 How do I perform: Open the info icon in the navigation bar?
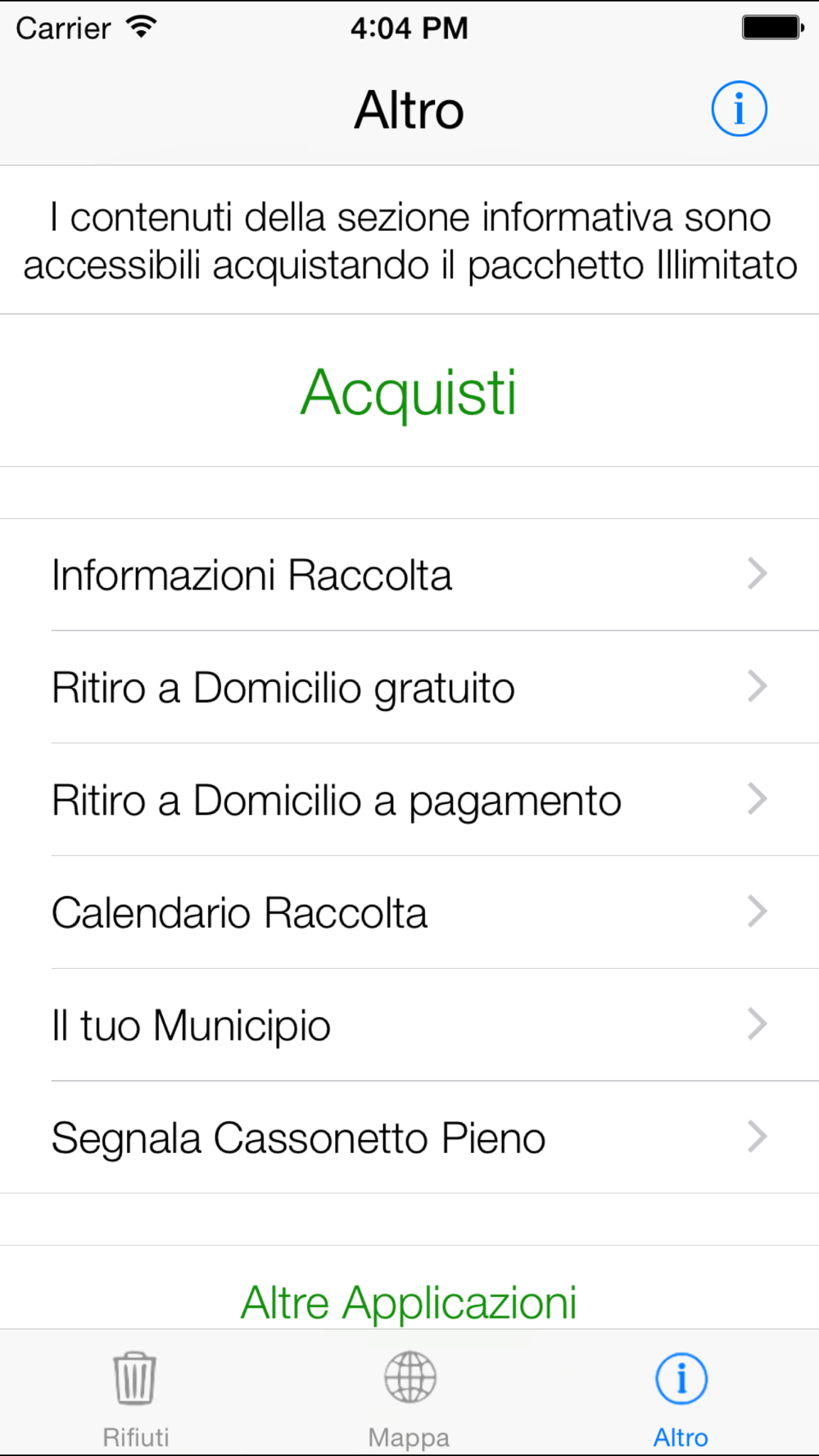coord(739,109)
